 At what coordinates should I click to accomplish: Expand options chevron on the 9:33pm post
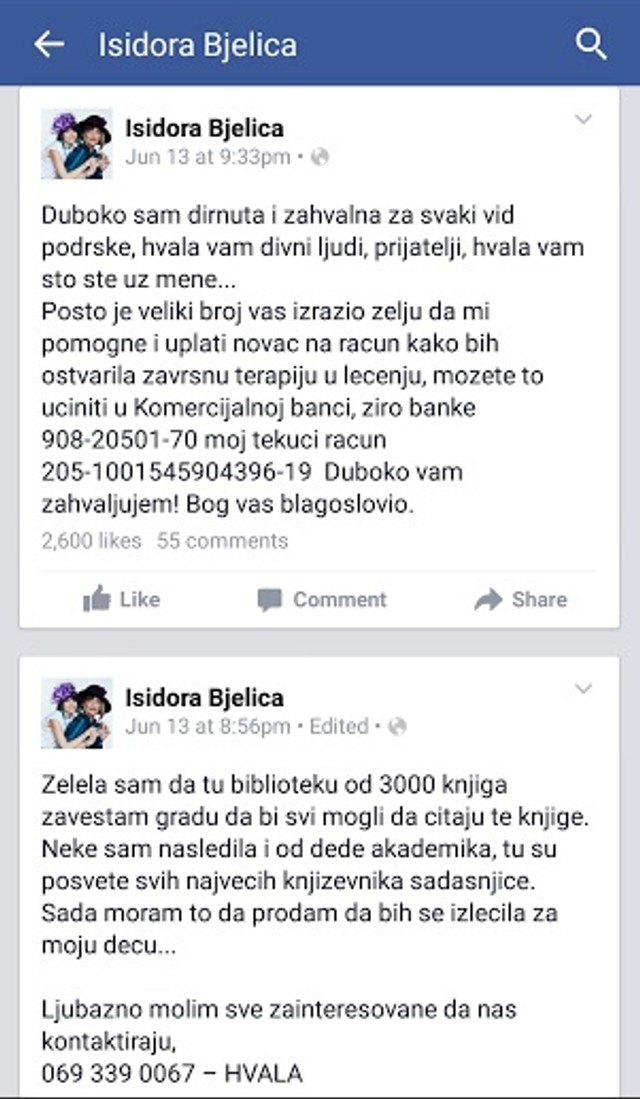pos(583,120)
